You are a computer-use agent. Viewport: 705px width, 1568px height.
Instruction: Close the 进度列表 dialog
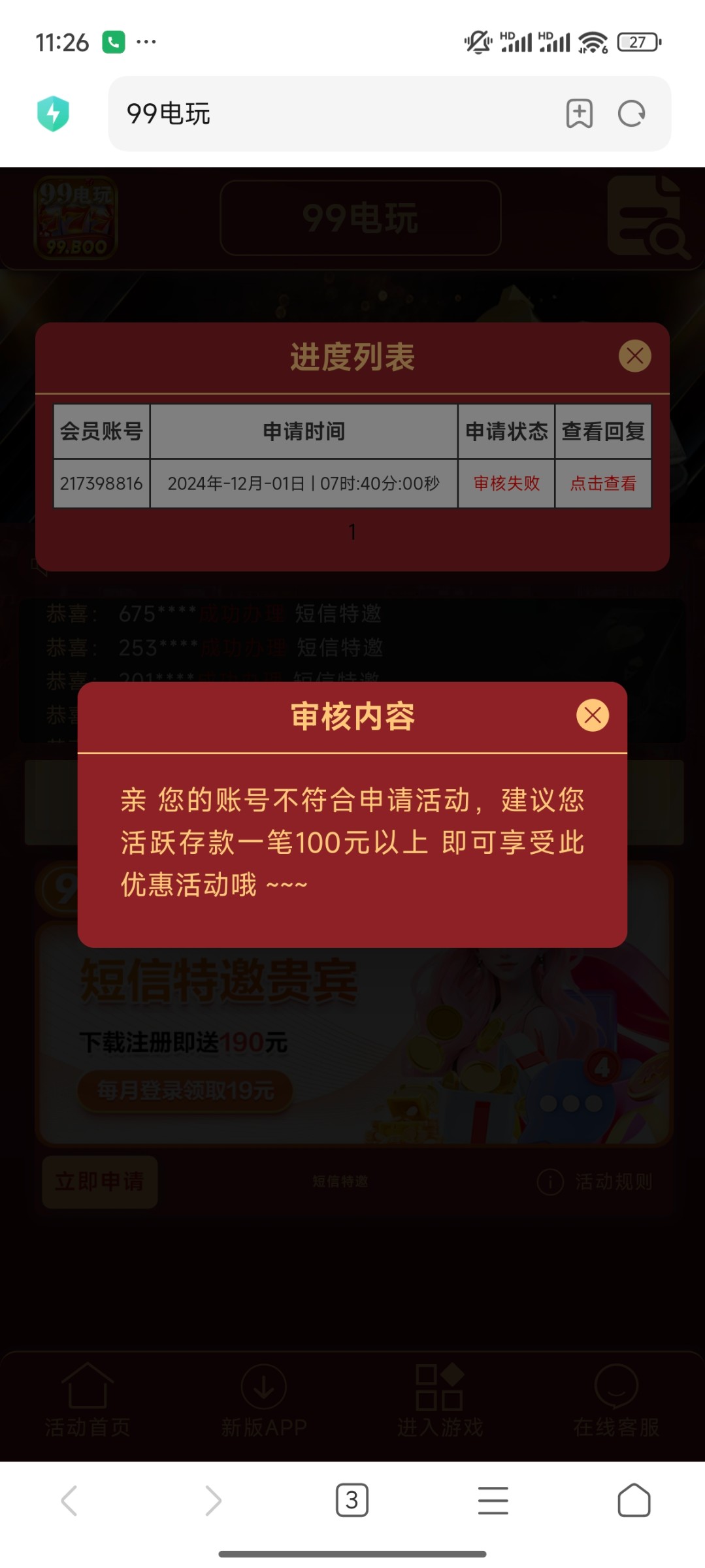[634, 356]
